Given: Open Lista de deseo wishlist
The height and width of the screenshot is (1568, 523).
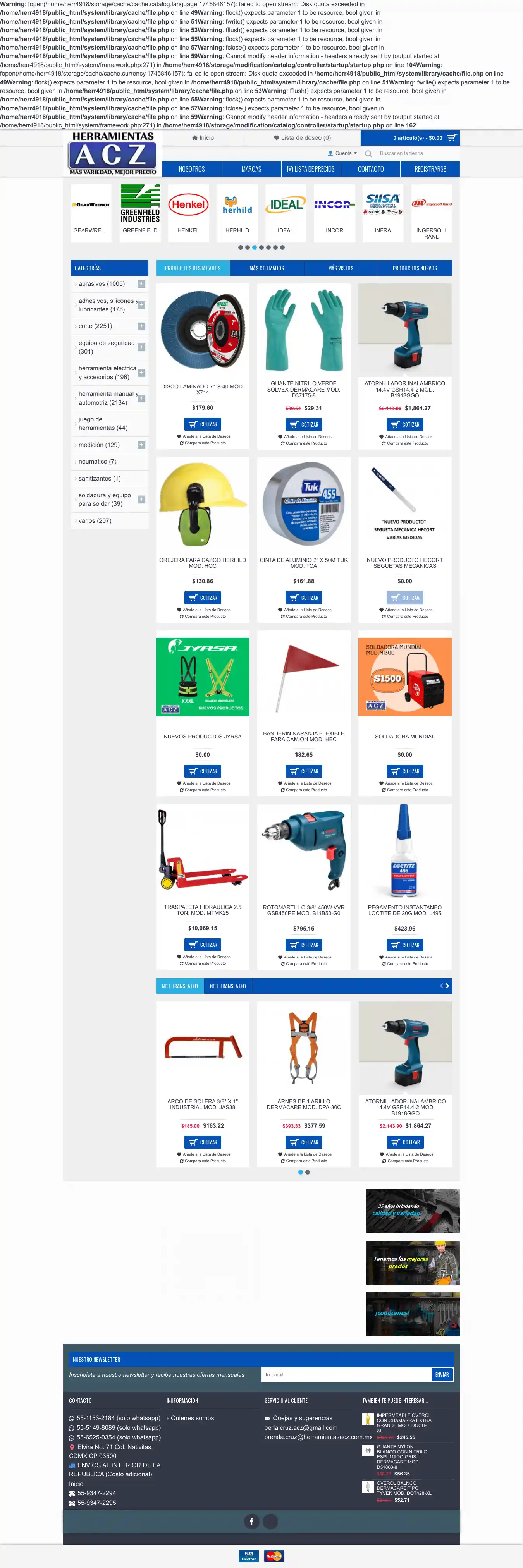Looking at the screenshot, I should (x=302, y=137).
